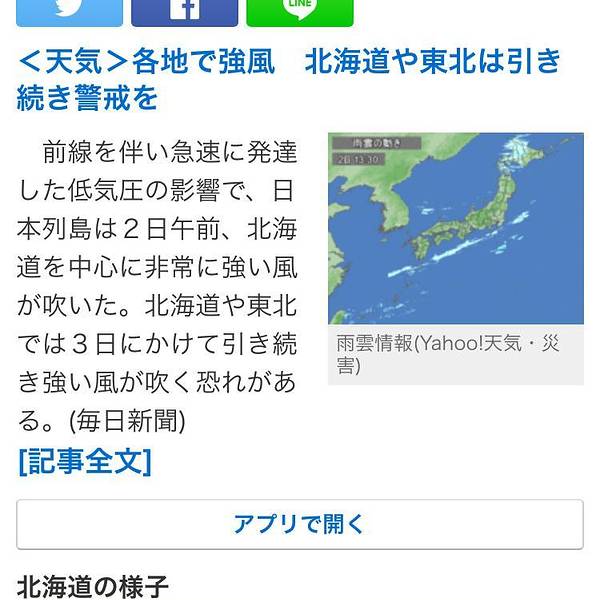Screen dimensions: 600x600
Task: Share this article on Twitter
Action: pyautogui.click(x=69, y=12)
